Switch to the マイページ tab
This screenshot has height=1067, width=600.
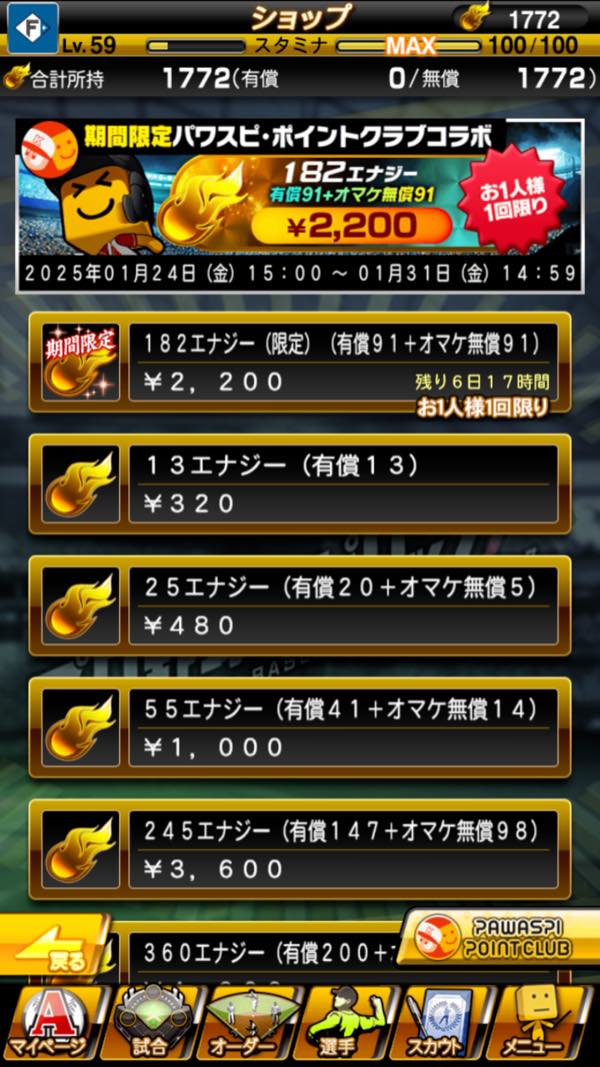[50, 1024]
